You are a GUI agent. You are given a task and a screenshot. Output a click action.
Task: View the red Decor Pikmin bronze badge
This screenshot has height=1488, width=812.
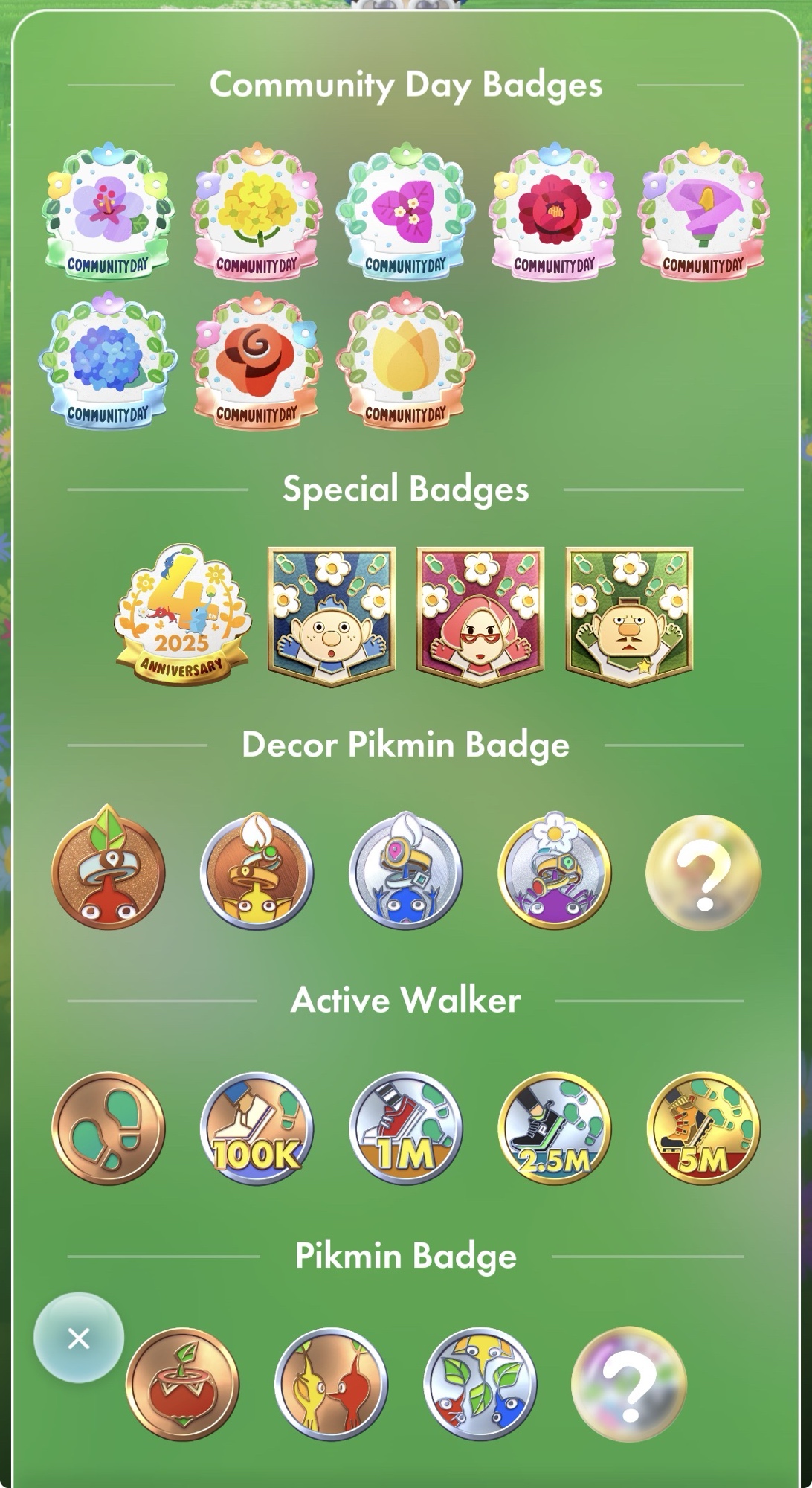tap(108, 870)
